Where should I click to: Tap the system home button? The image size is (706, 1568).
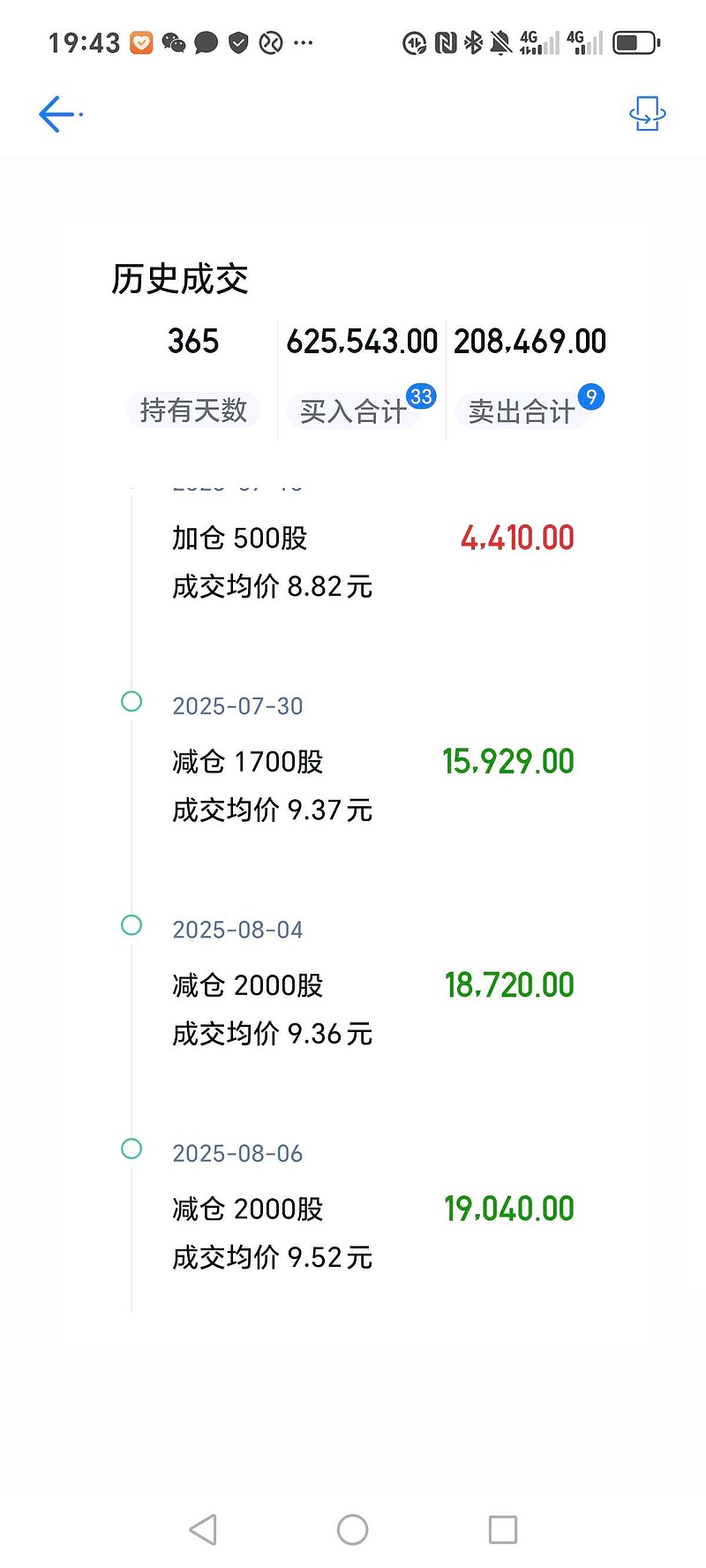353,1530
